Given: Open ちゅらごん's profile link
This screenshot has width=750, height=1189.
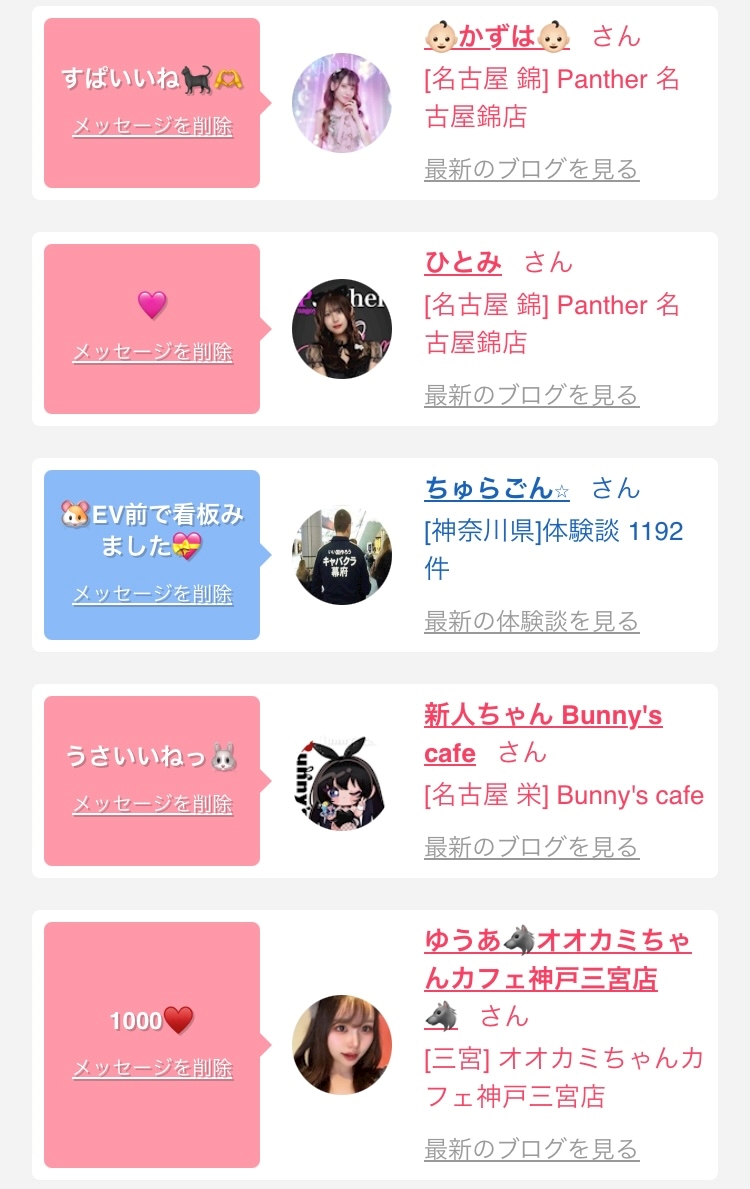Looking at the screenshot, I should 497,488.
